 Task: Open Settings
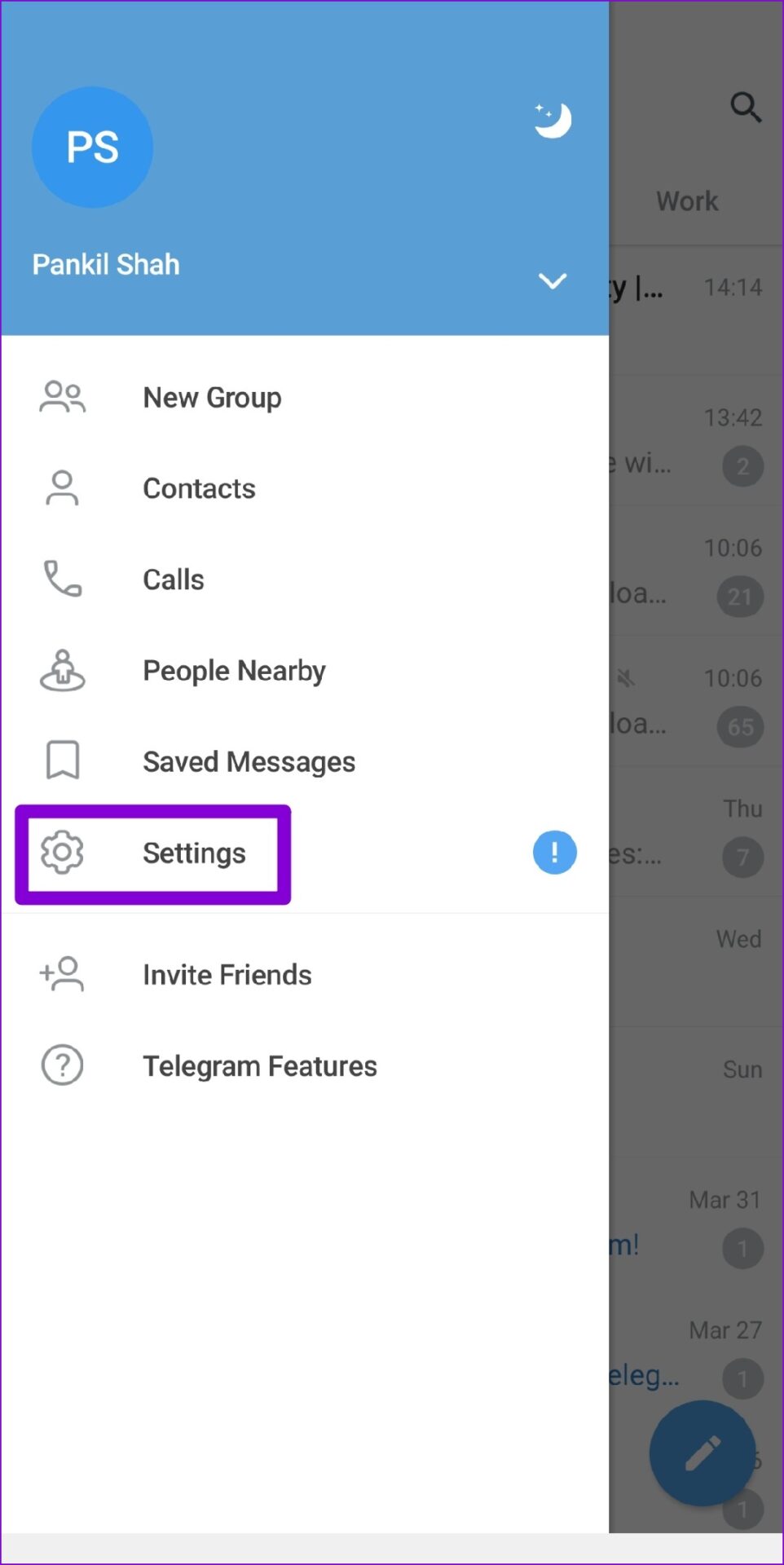tap(194, 853)
